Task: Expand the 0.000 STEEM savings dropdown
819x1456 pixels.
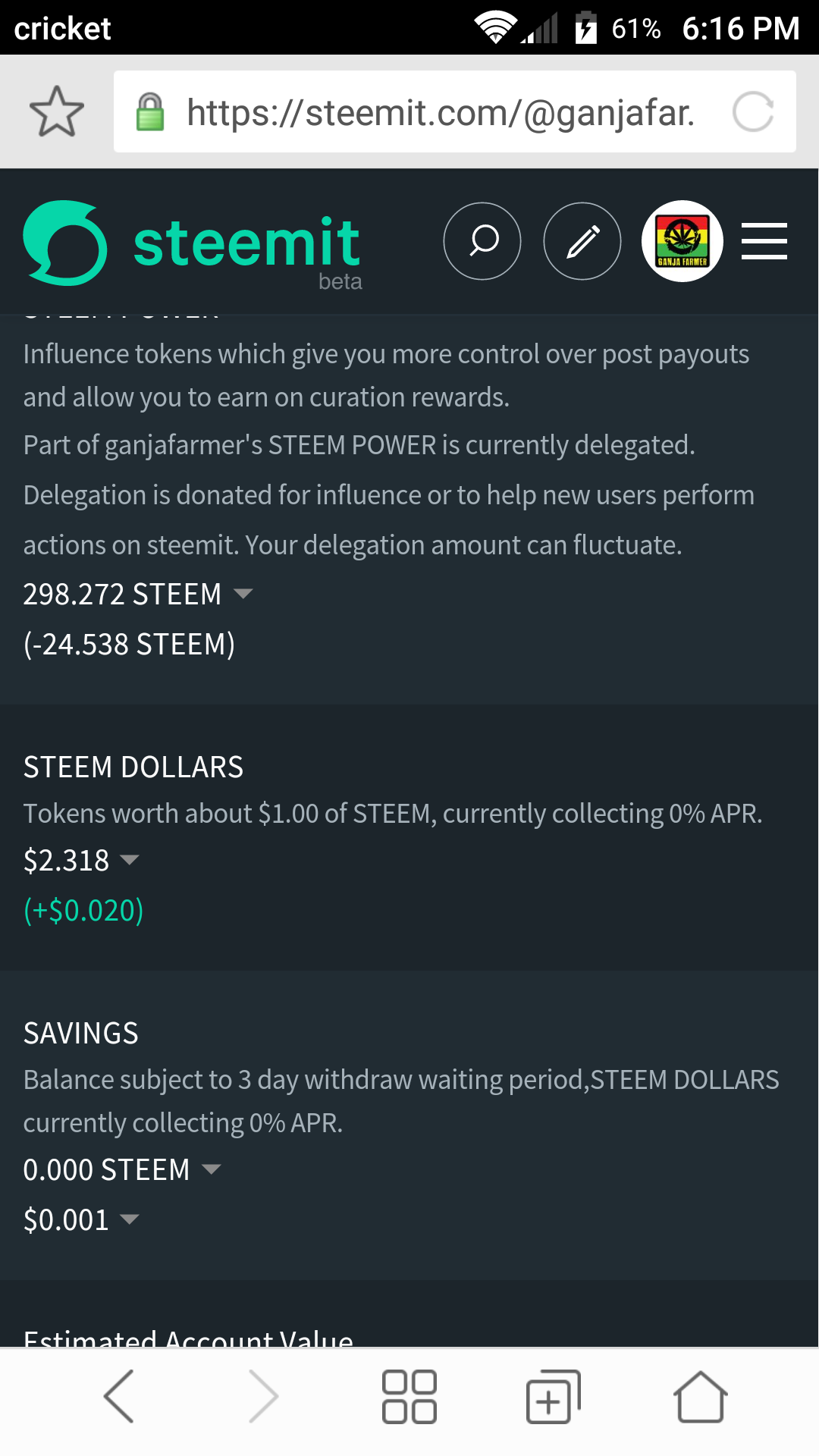Action: tap(122, 1169)
